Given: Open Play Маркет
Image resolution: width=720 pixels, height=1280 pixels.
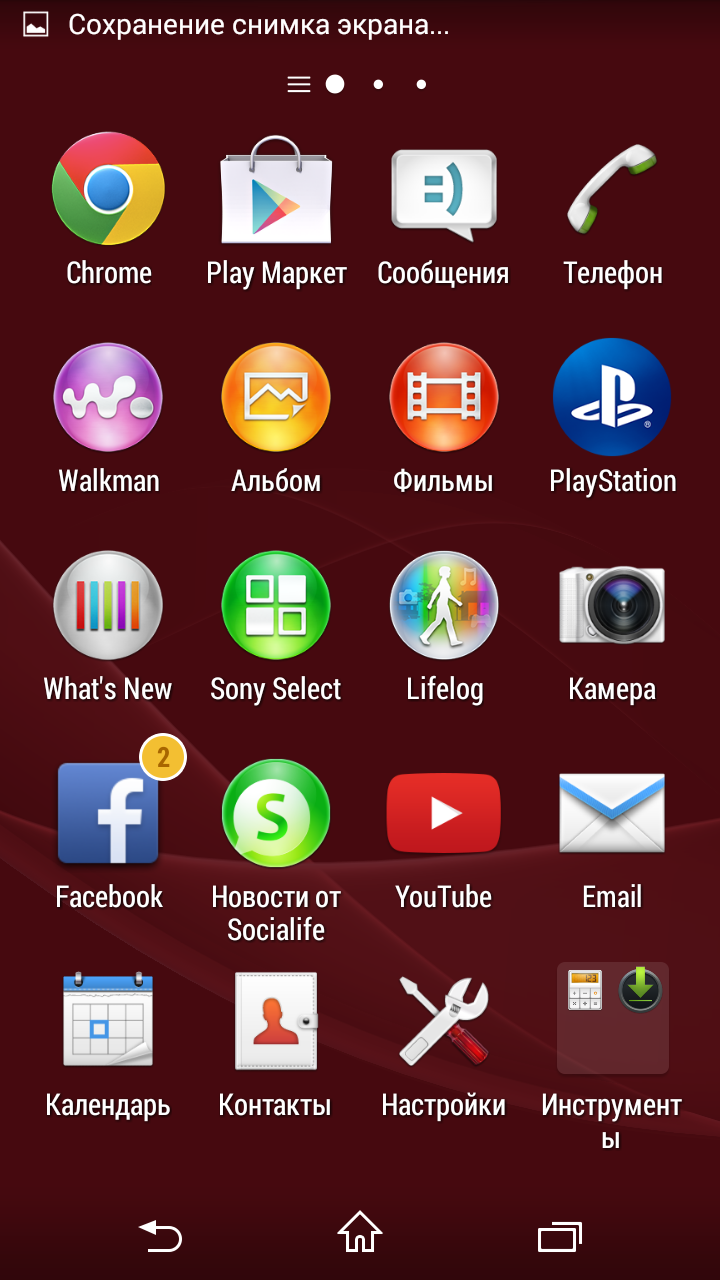Looking at the screenshot, I should pos(276,190).
